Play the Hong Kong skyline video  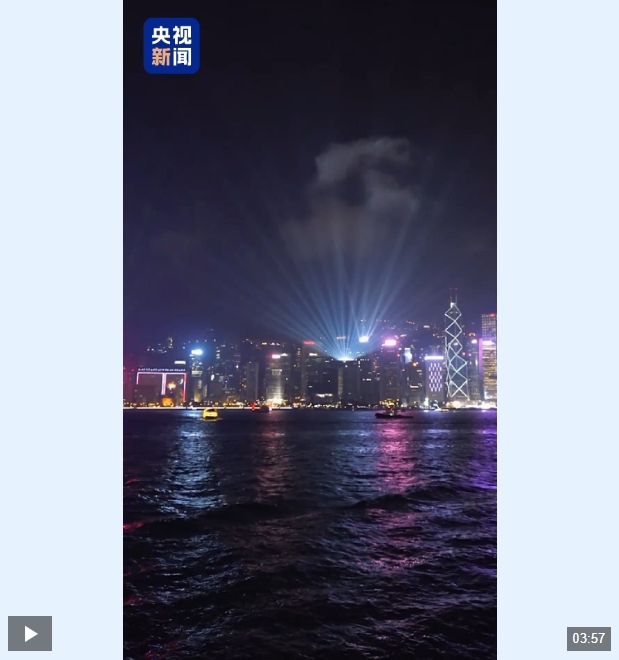click(30, 633)
